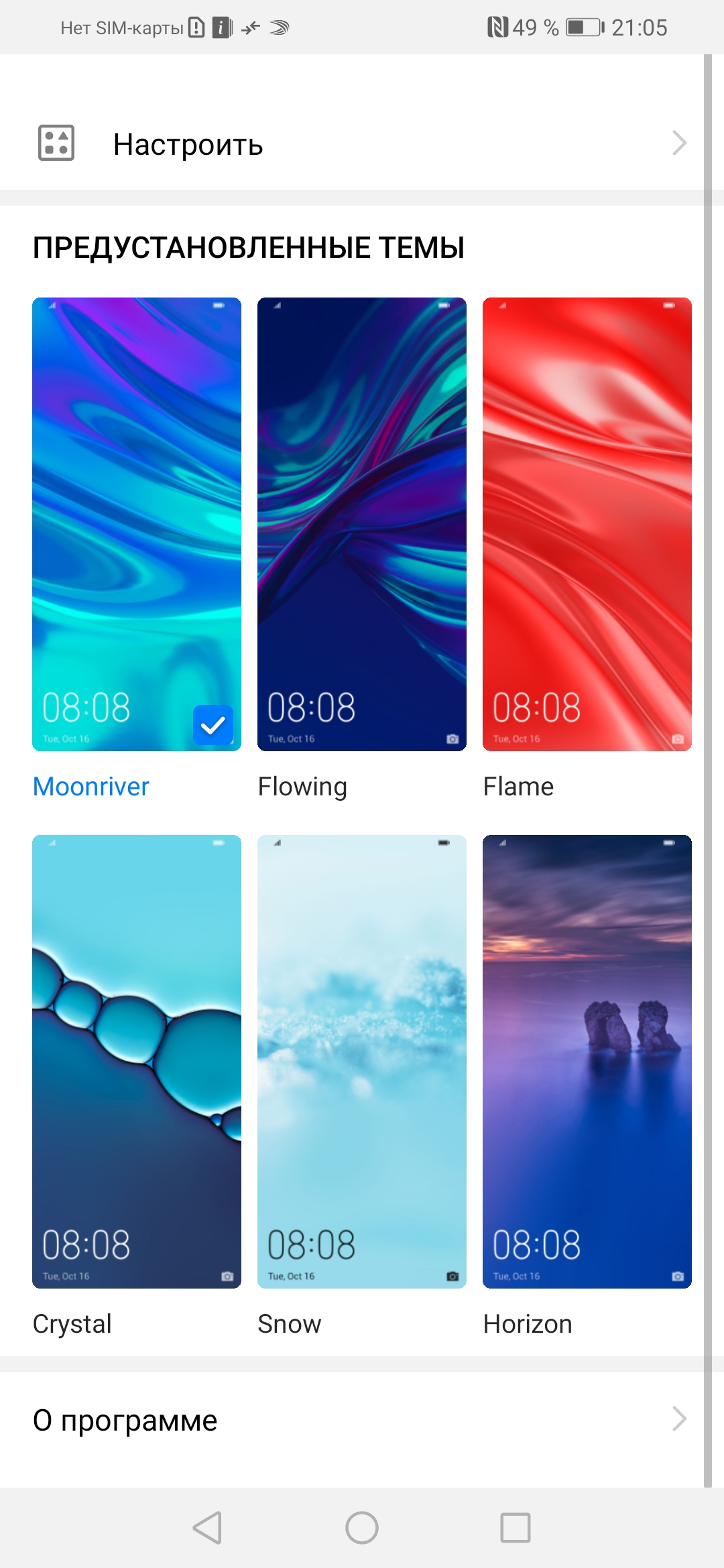724x1568 pixels.
Task: Select the Moonriver theme
Action: point(137,524)
